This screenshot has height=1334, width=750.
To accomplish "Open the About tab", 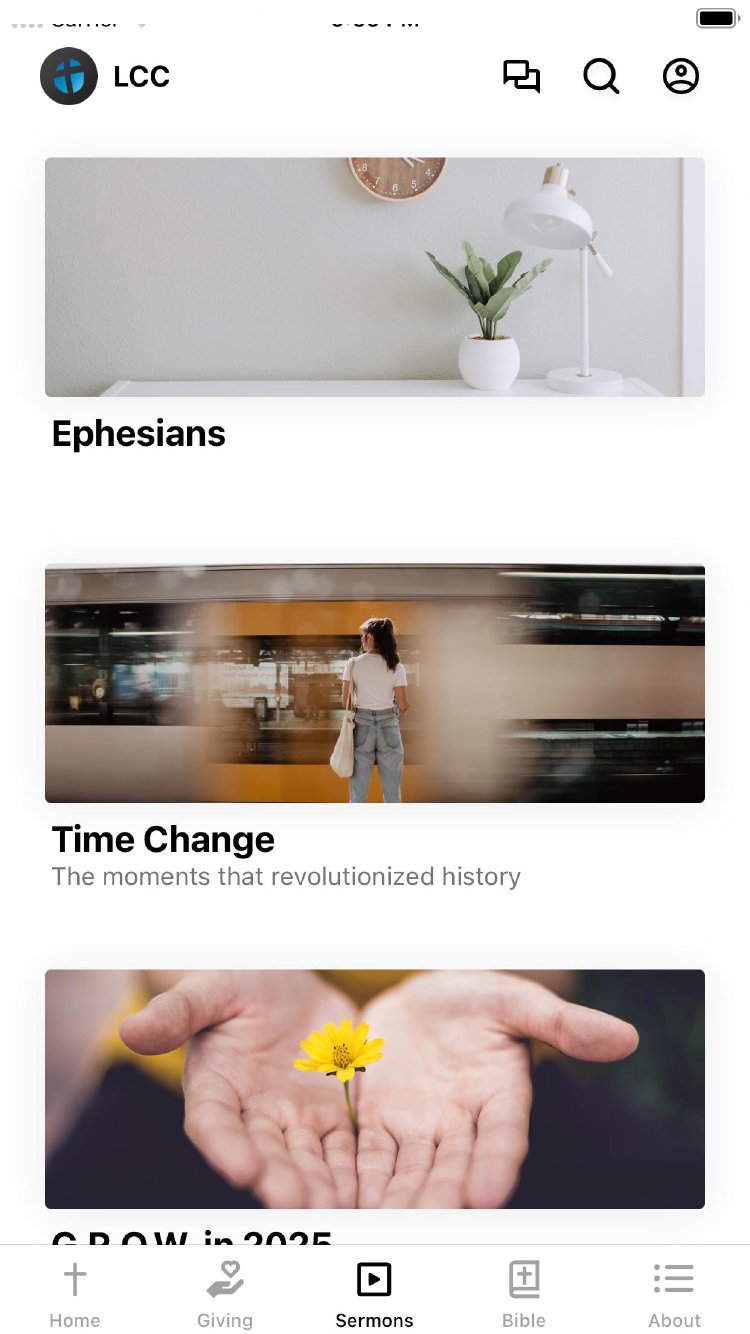I will point(674,1293).
